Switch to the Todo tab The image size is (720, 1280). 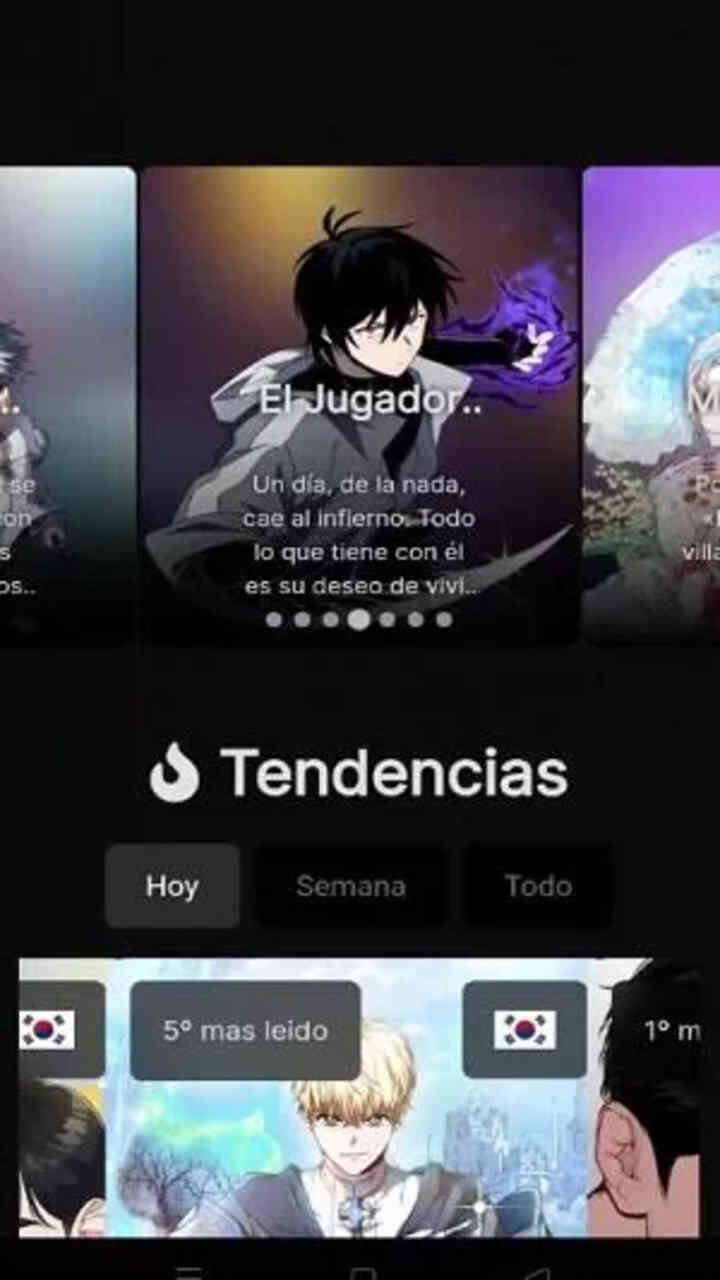point(539,886)
